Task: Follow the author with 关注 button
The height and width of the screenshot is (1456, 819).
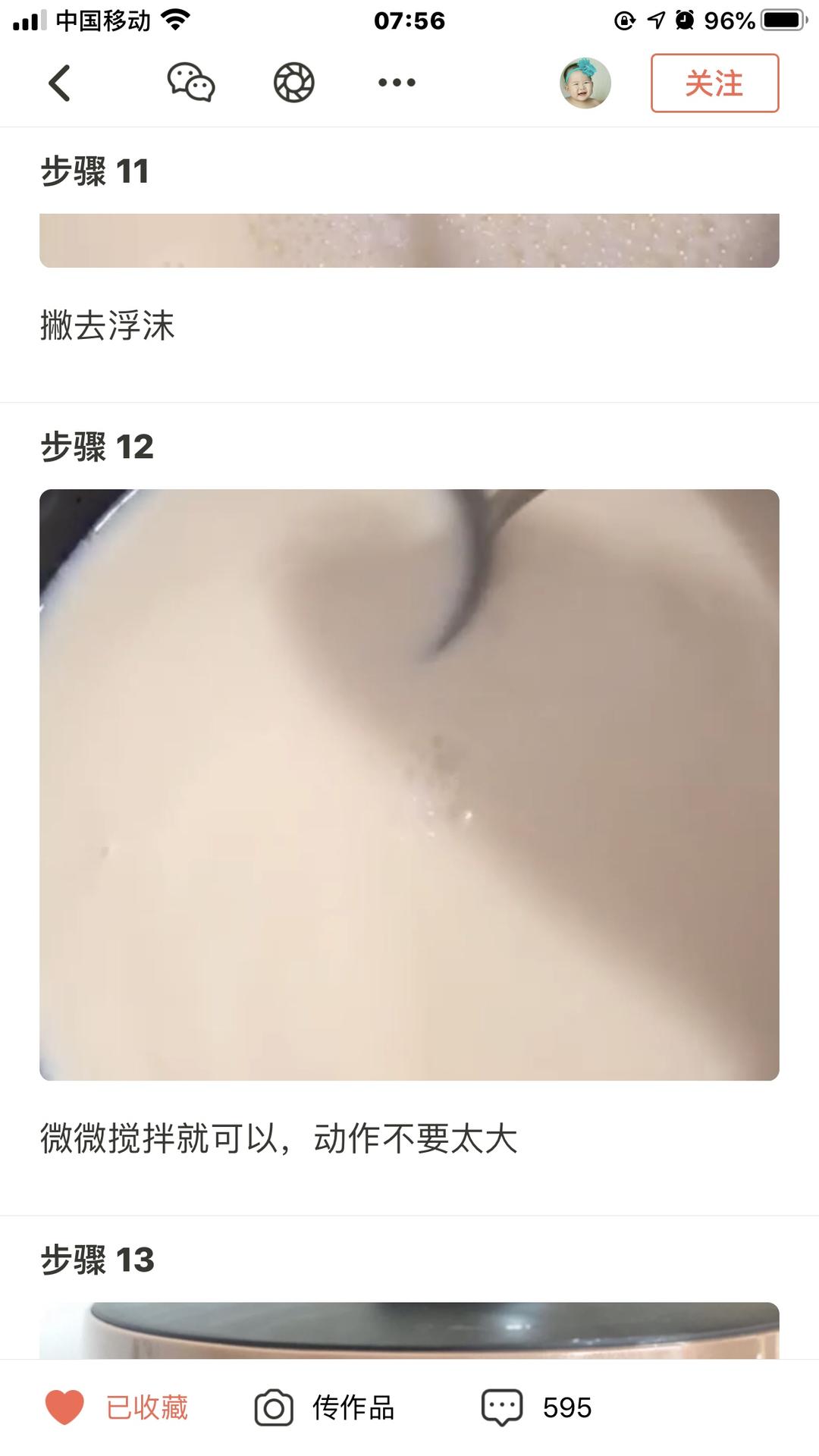Action: coord(714,83)
